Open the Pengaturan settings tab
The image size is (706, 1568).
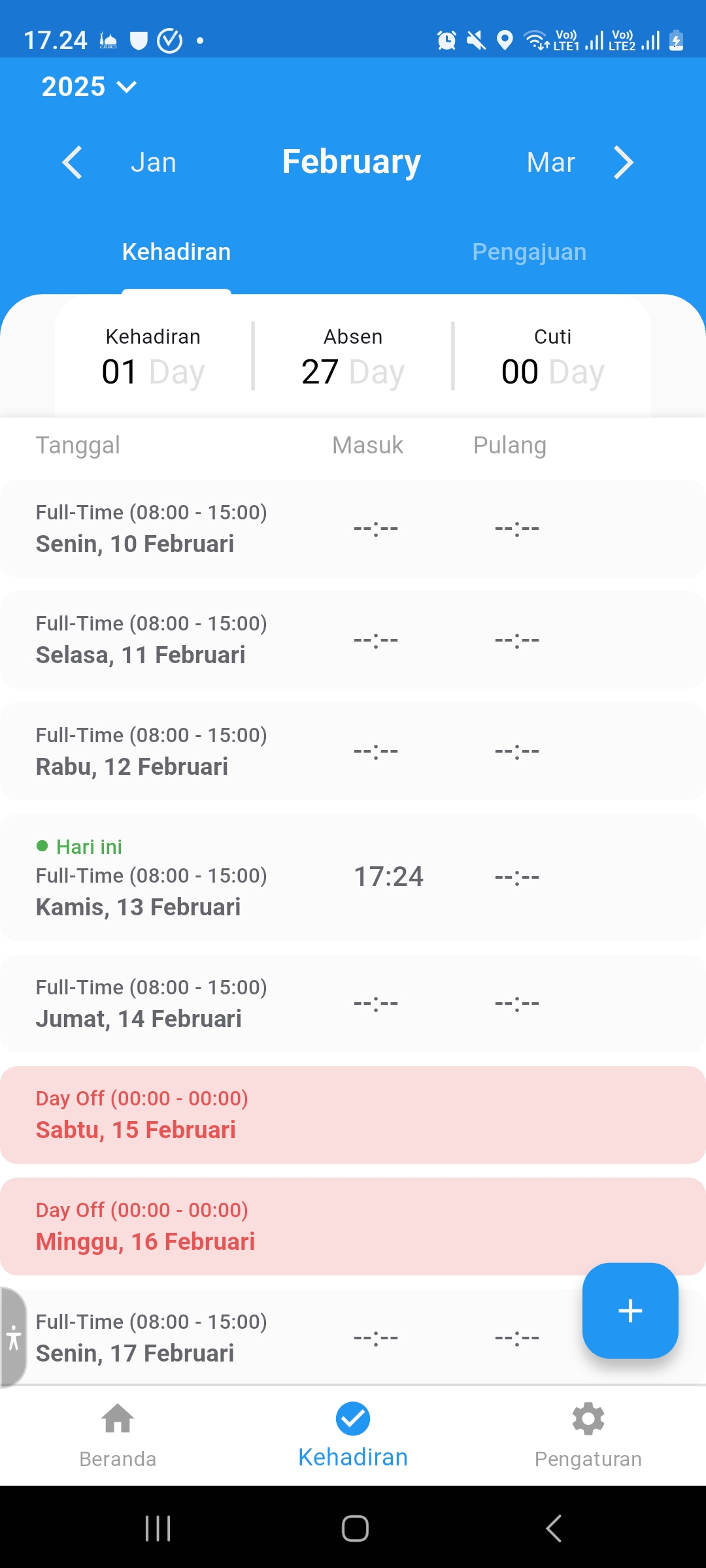(x=588, y=1436)
